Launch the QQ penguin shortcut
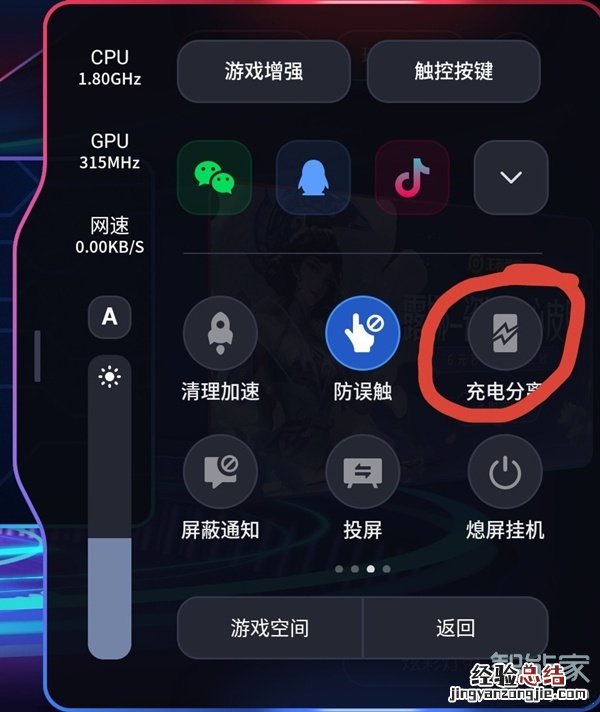The height and width of the screenshot is (712, 600). point(312,177)
